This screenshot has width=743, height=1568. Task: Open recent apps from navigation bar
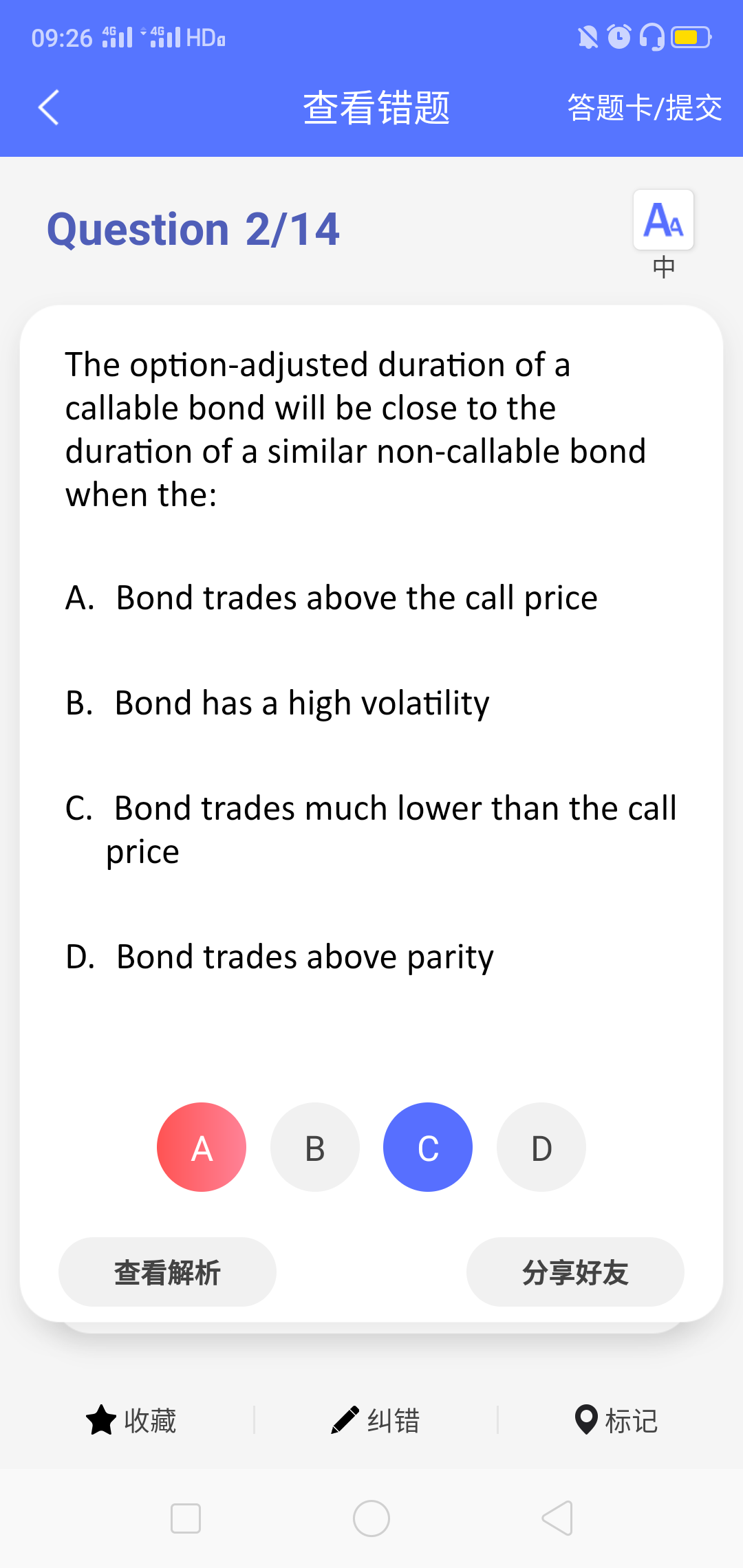coord(185,1518)
